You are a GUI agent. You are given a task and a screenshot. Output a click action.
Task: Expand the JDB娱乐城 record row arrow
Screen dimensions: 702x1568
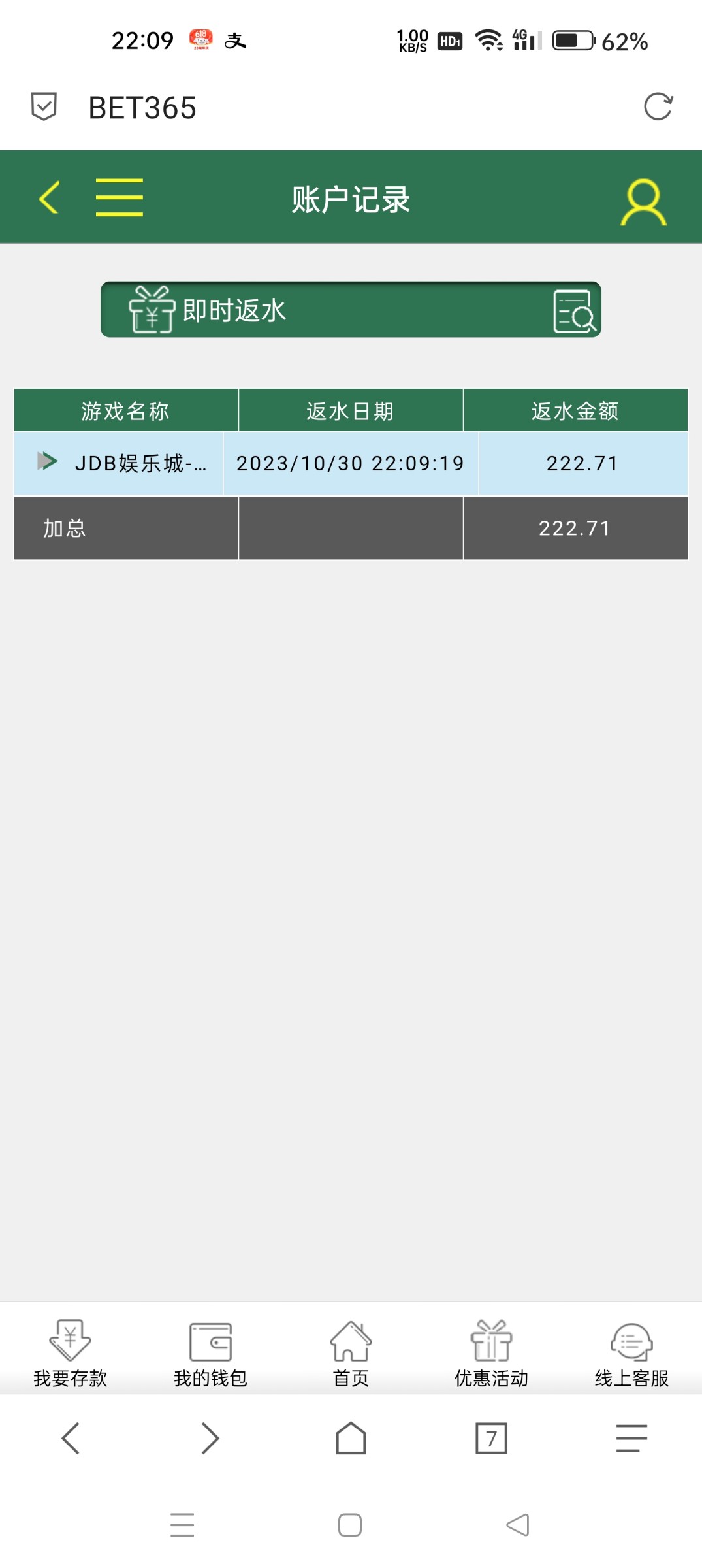[x=48, y=463]
